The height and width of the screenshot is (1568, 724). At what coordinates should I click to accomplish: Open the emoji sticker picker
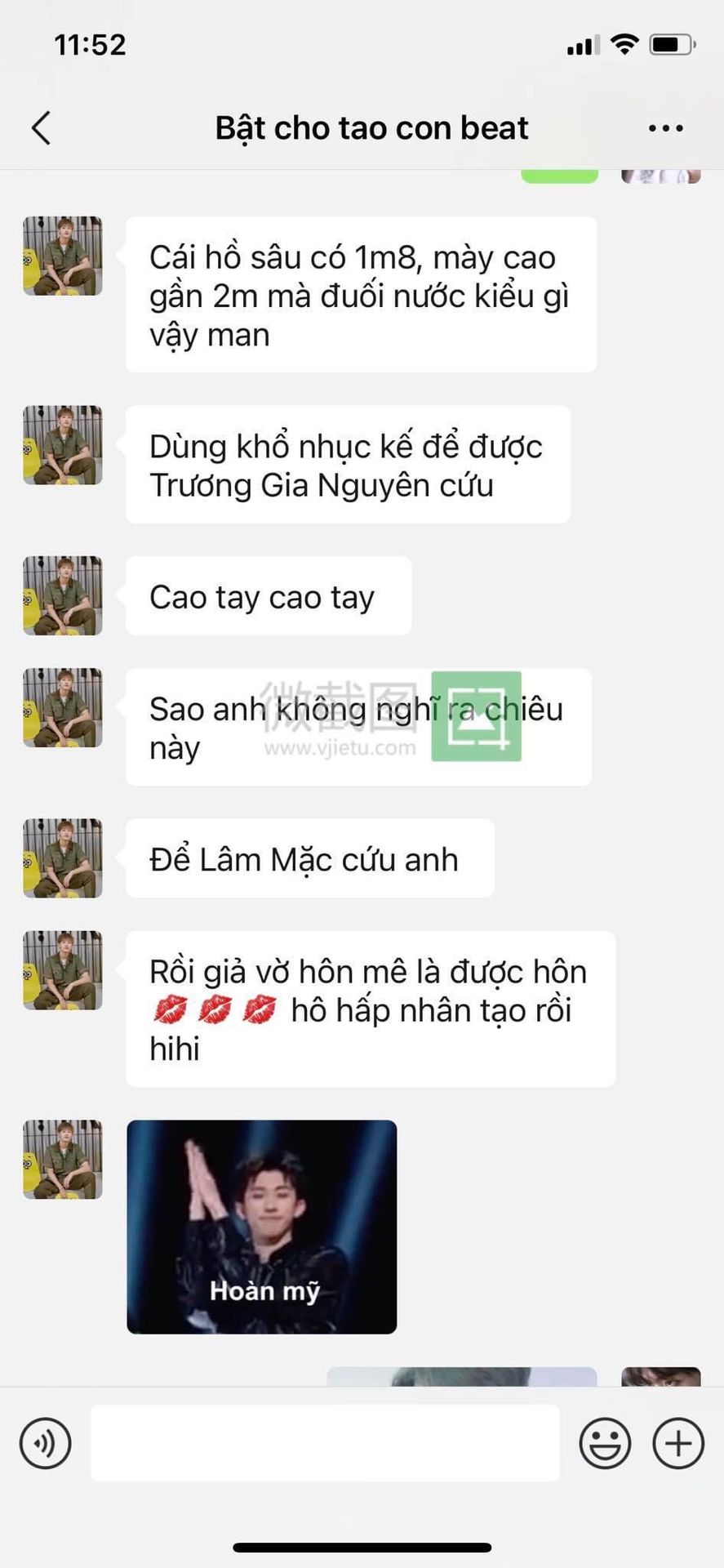click(605, 1444)
